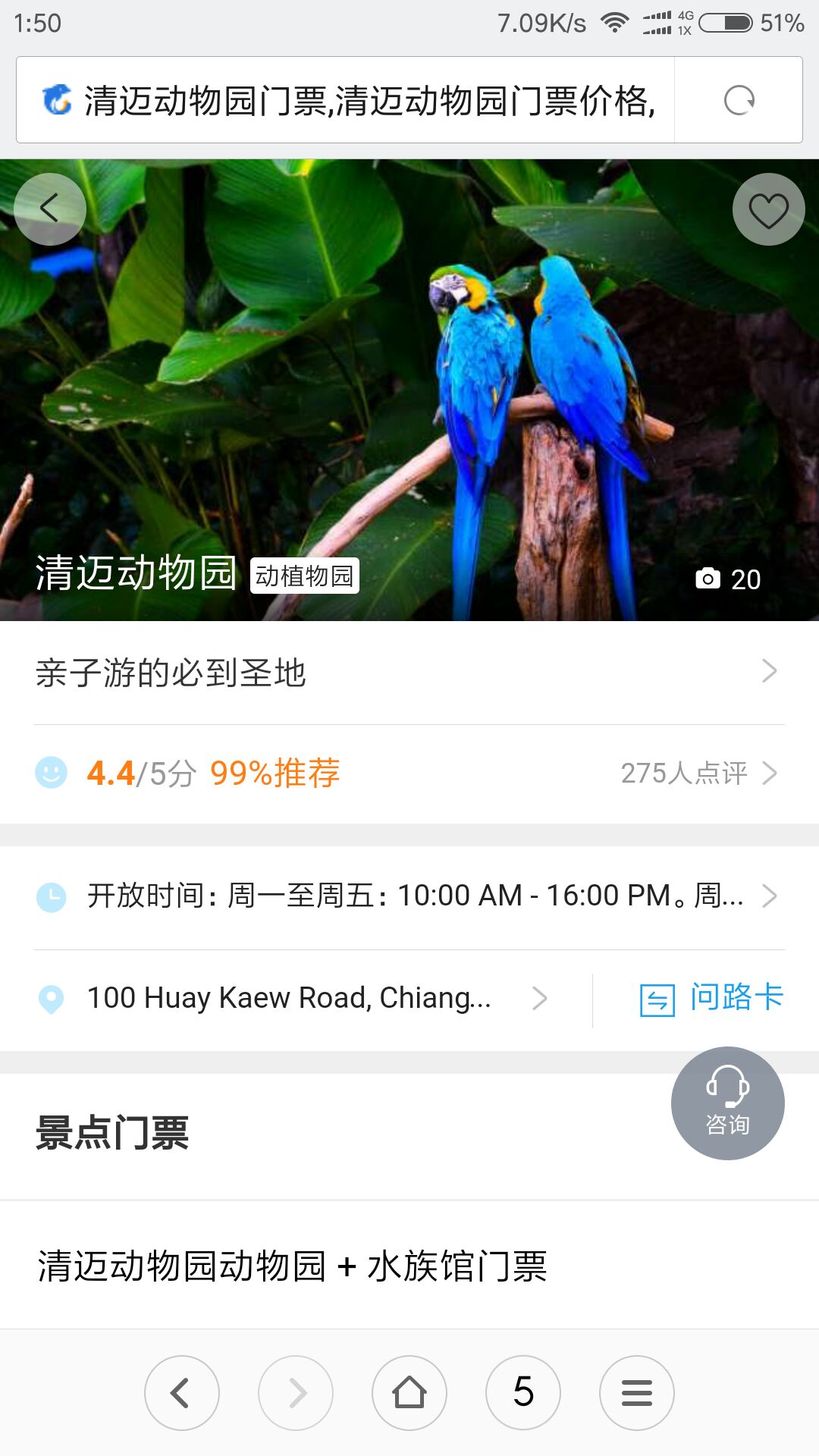View the 20 photos of the zoo
The width and height of the screenshot is (819, 1456).
coord(728,579)
